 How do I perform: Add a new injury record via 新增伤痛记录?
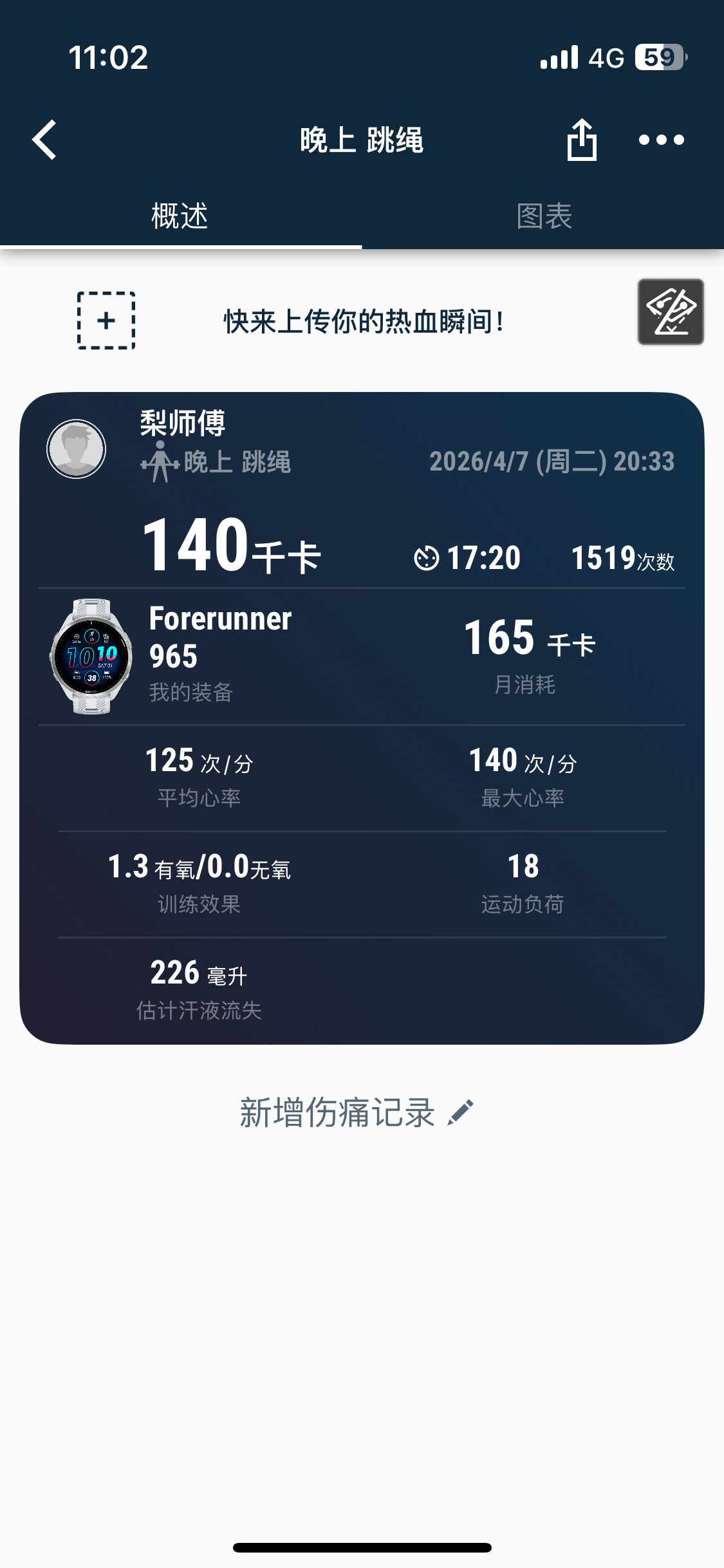pyautogui.click(x=357, y=1112)
